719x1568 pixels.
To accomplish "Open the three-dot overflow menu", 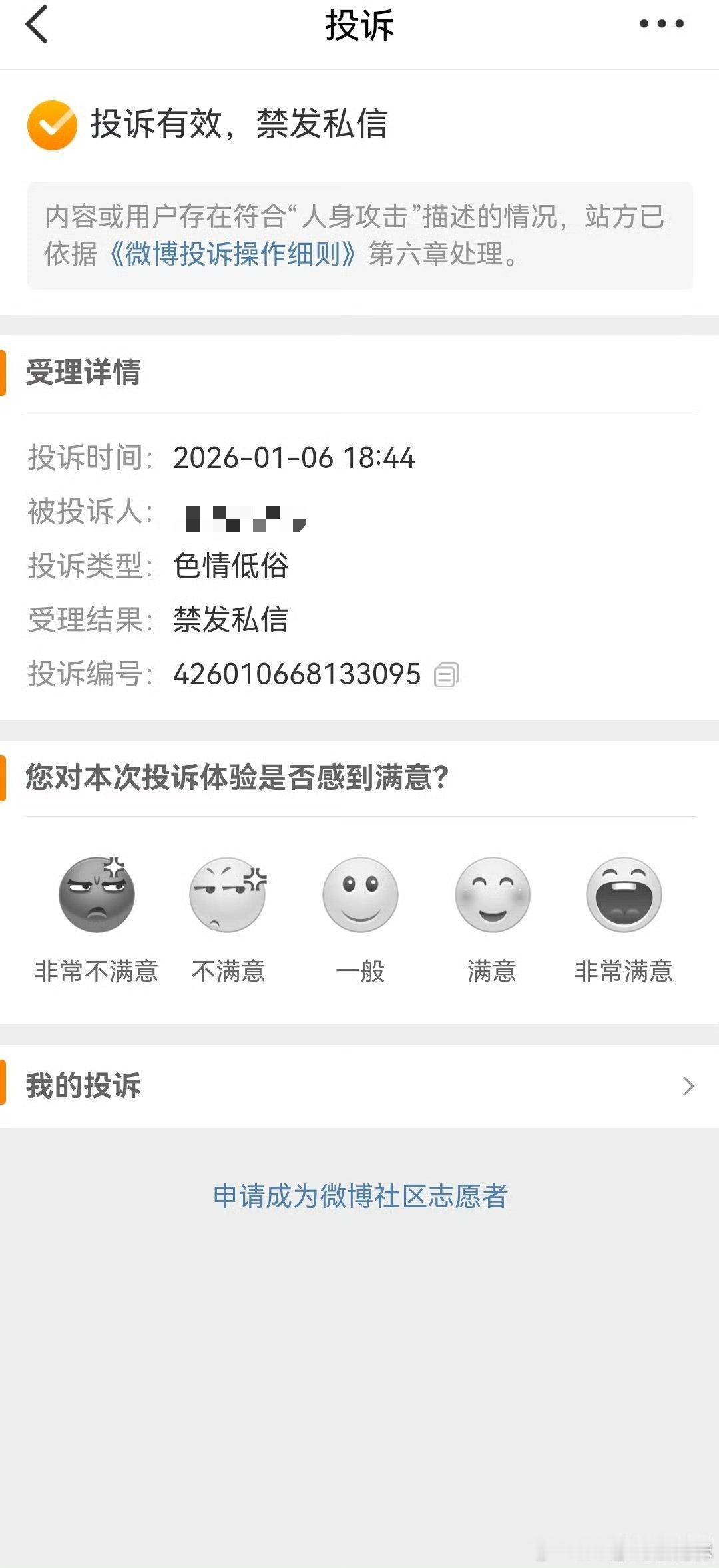I will (x=661, y=24).
